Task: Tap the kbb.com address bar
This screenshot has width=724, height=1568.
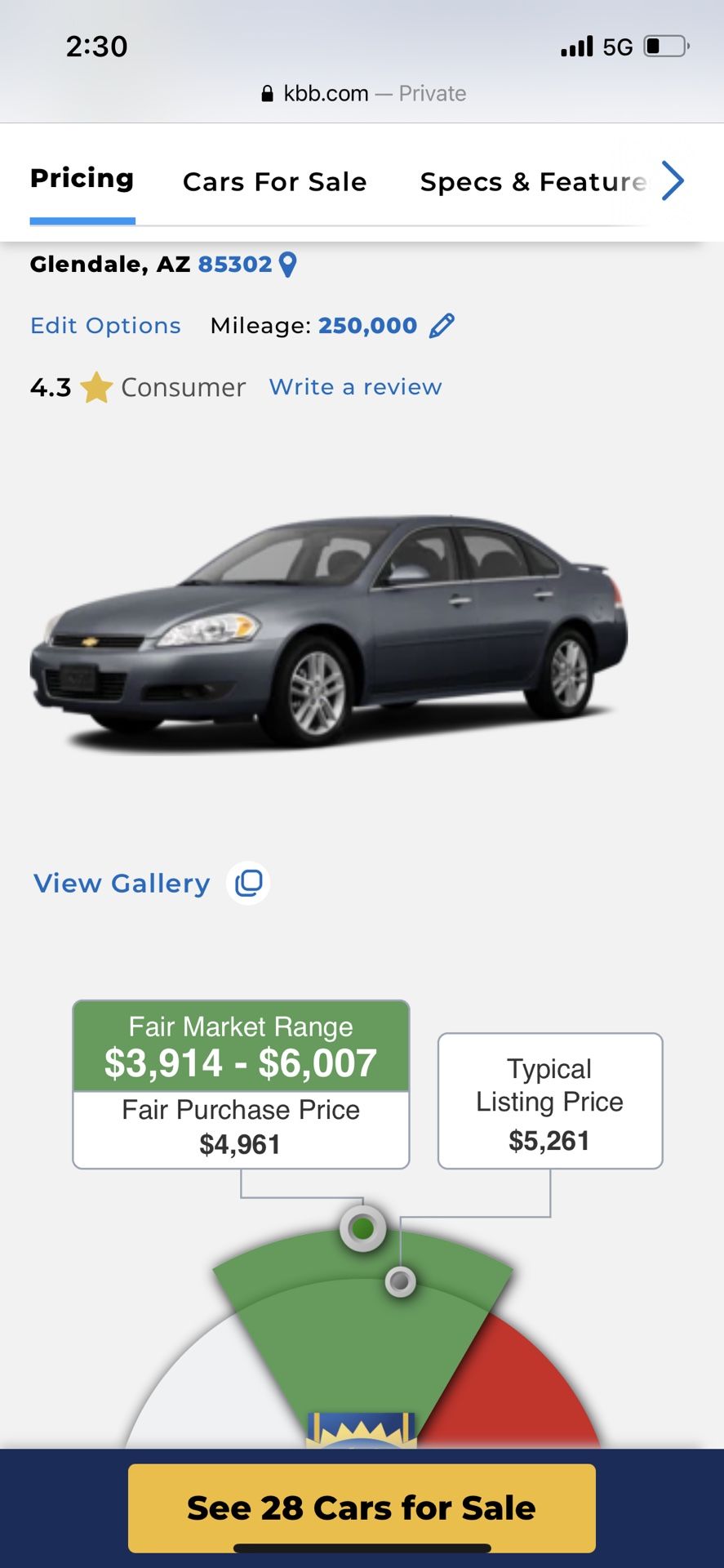Action: [362, 94]
